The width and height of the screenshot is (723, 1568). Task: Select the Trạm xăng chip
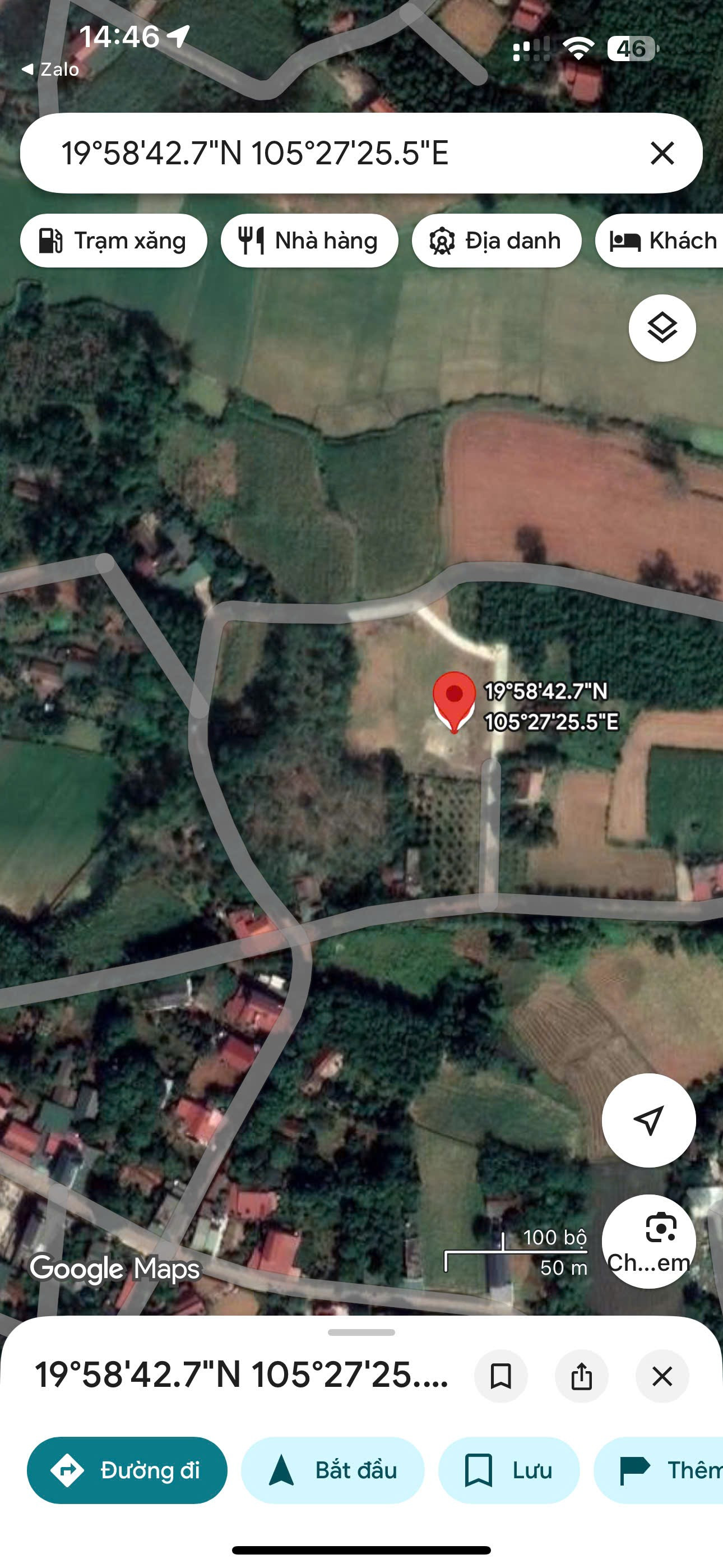coord(114,241)
